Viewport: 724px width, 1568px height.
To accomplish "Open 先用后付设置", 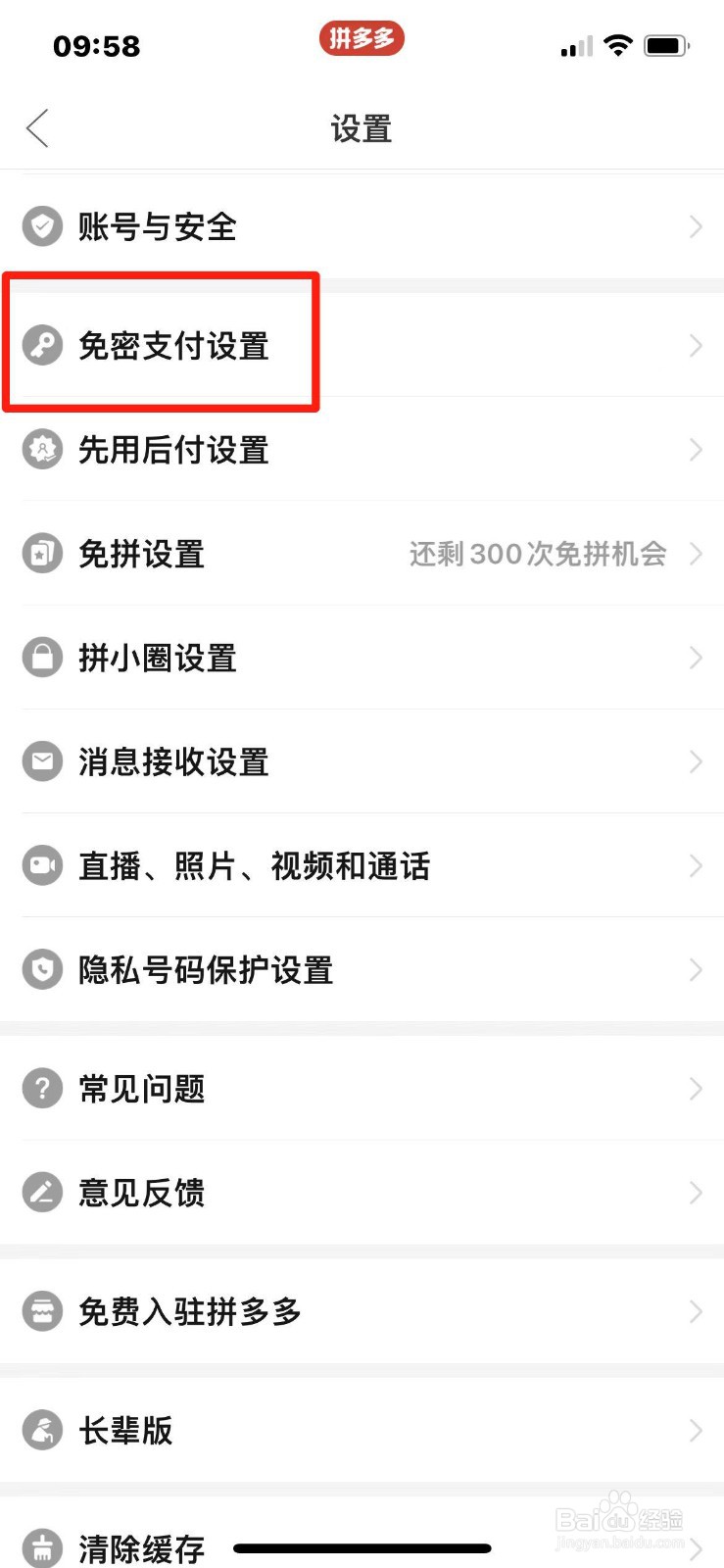I will point(362,449).
